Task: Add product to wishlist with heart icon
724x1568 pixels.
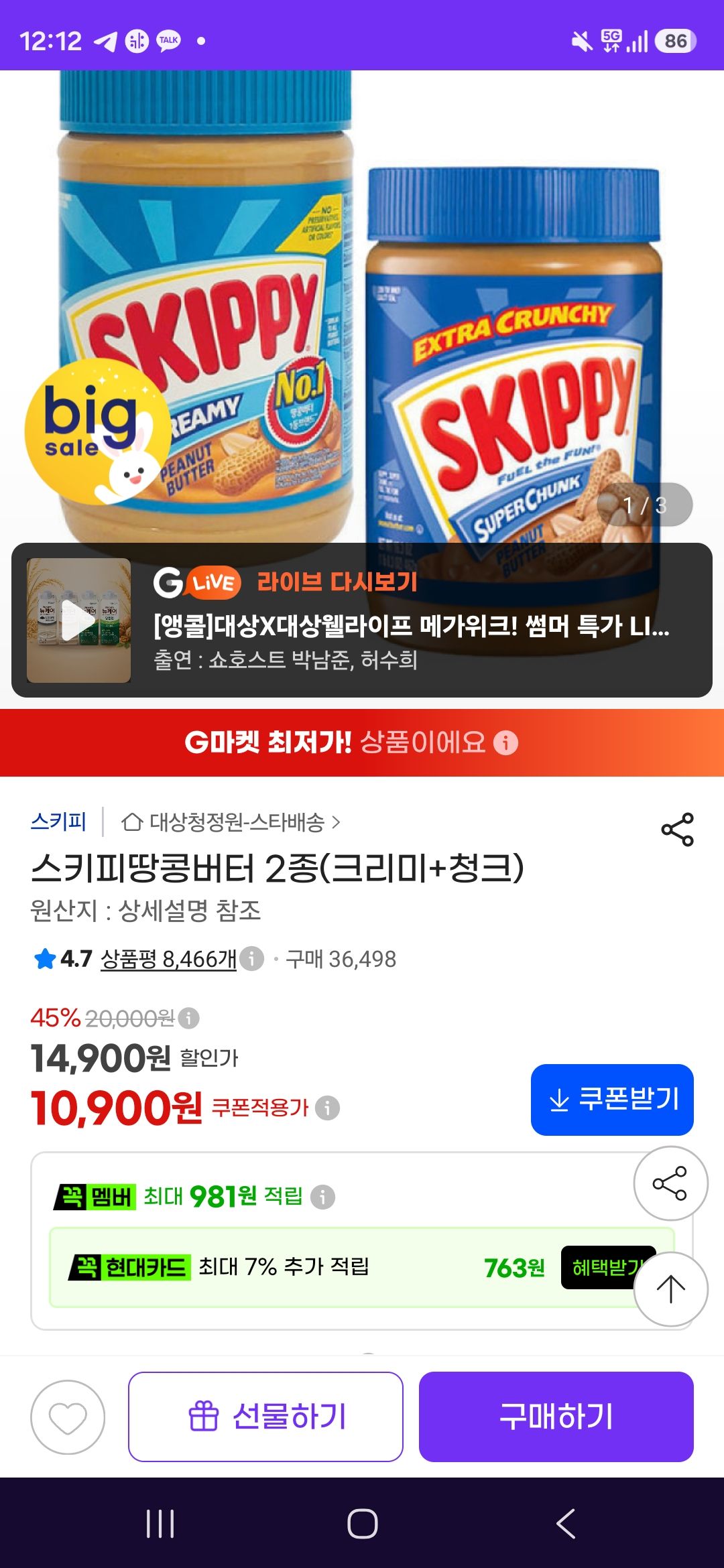Action: click(x=68, y=1417)
